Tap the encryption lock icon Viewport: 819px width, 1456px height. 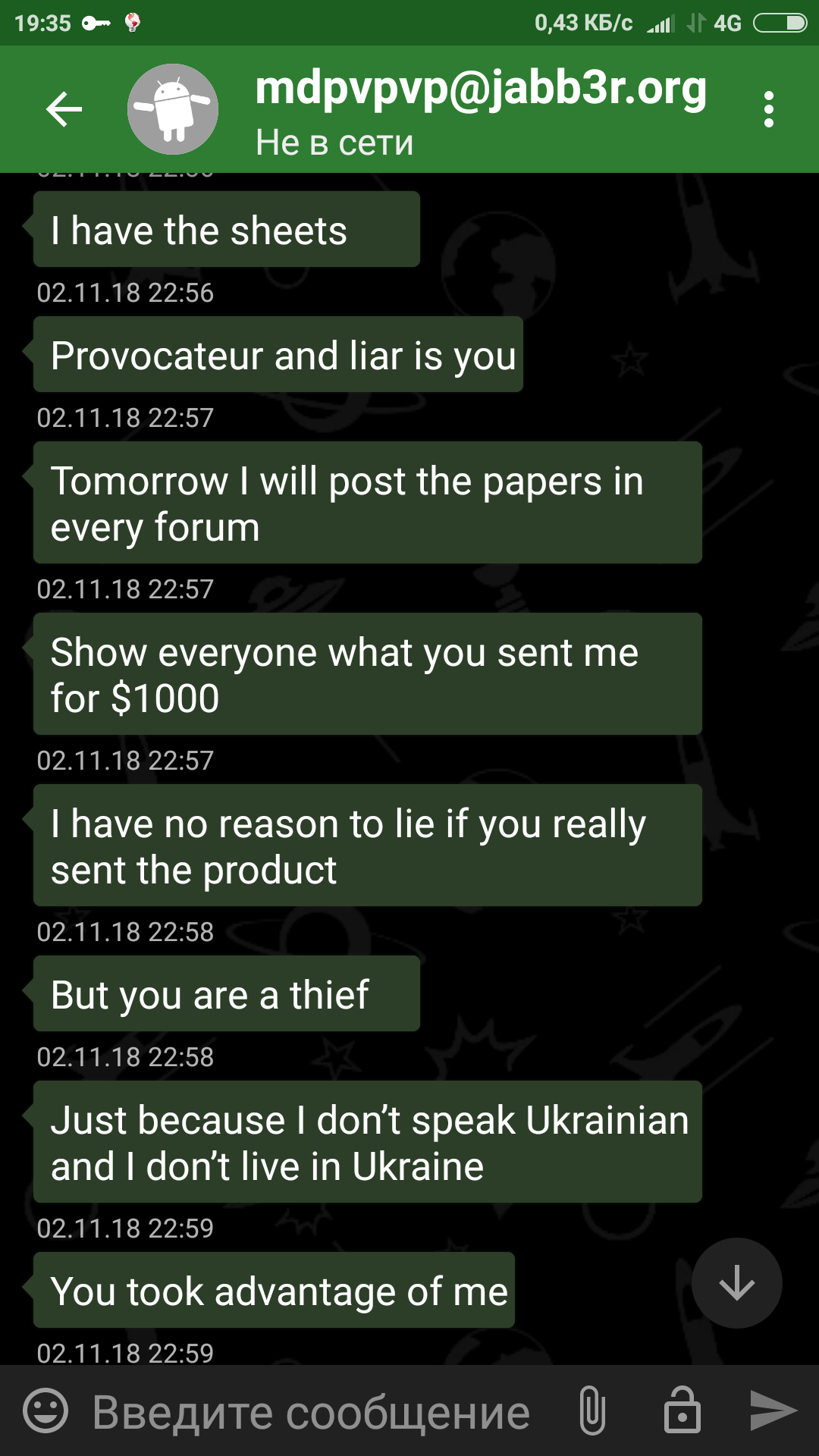coord(682,1410)
